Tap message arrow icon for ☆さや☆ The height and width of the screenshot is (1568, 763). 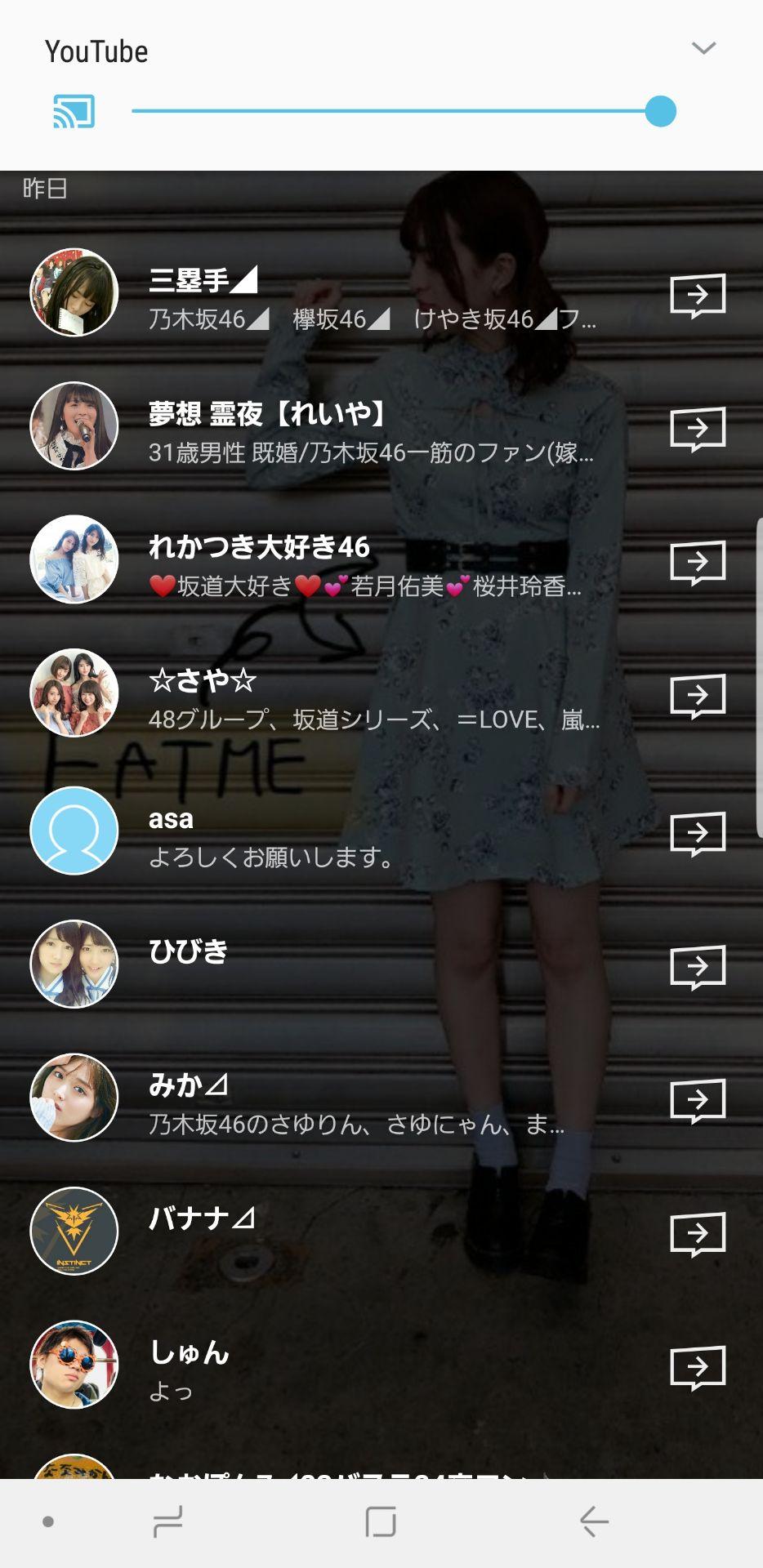698,696
